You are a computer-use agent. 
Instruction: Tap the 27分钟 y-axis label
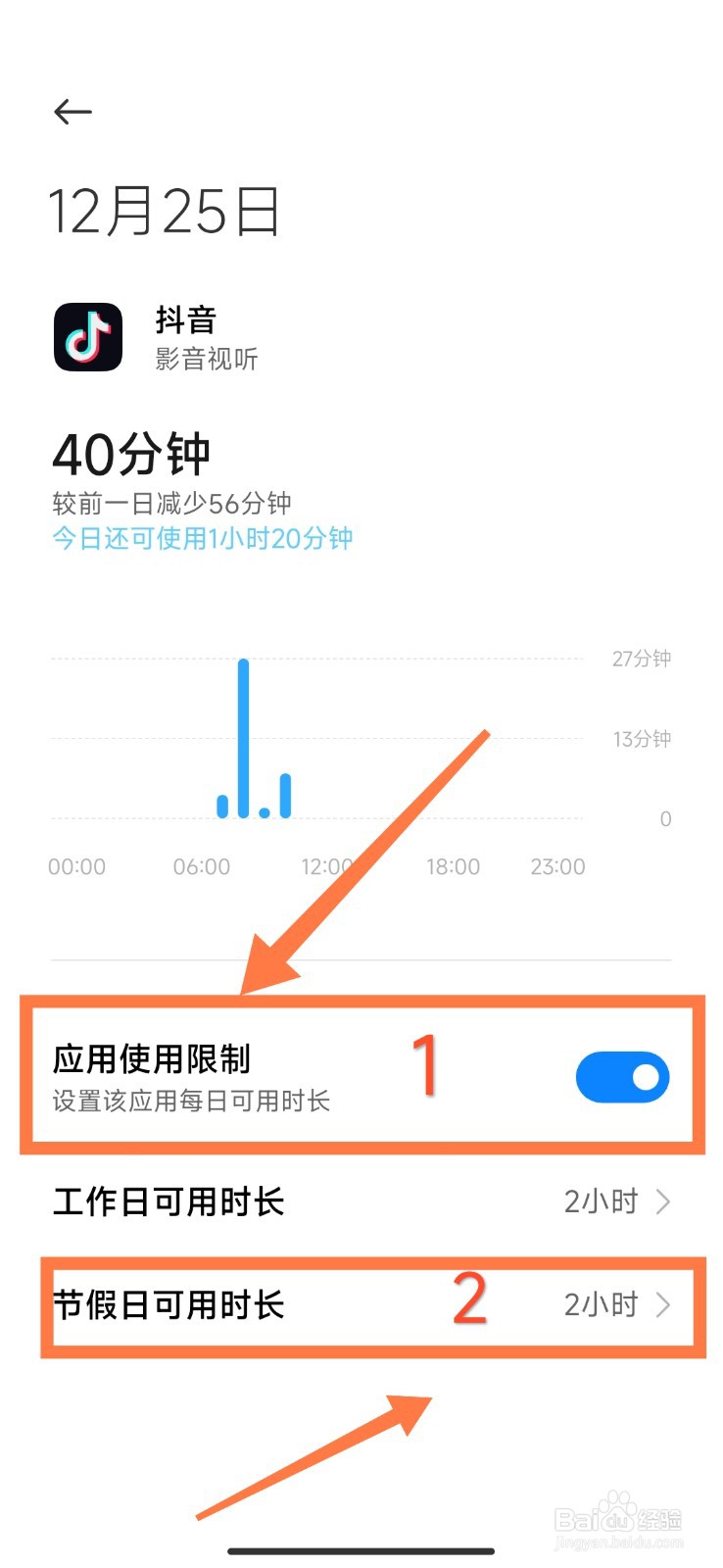coord(640,658)
